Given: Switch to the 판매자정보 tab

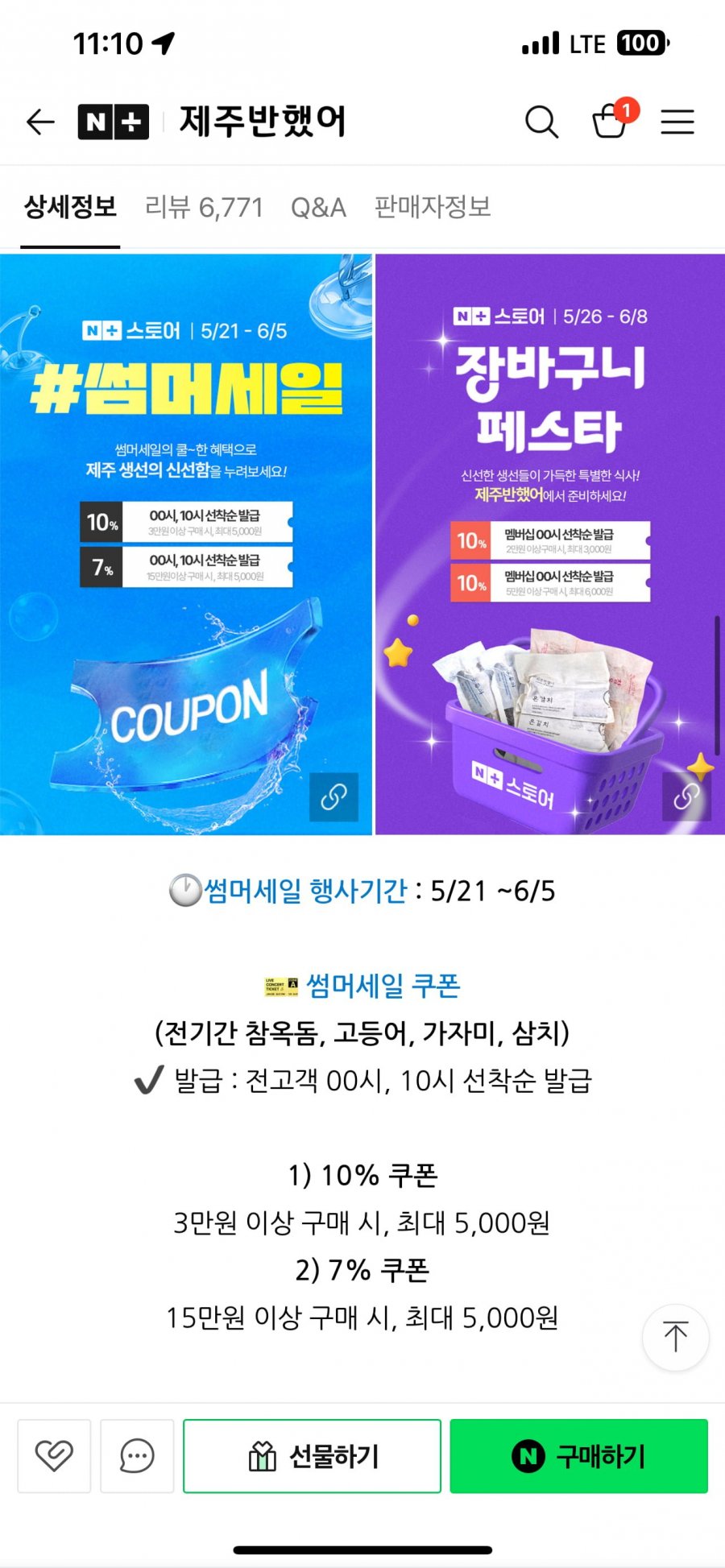Looking at the screenshot, I should 433,208.
